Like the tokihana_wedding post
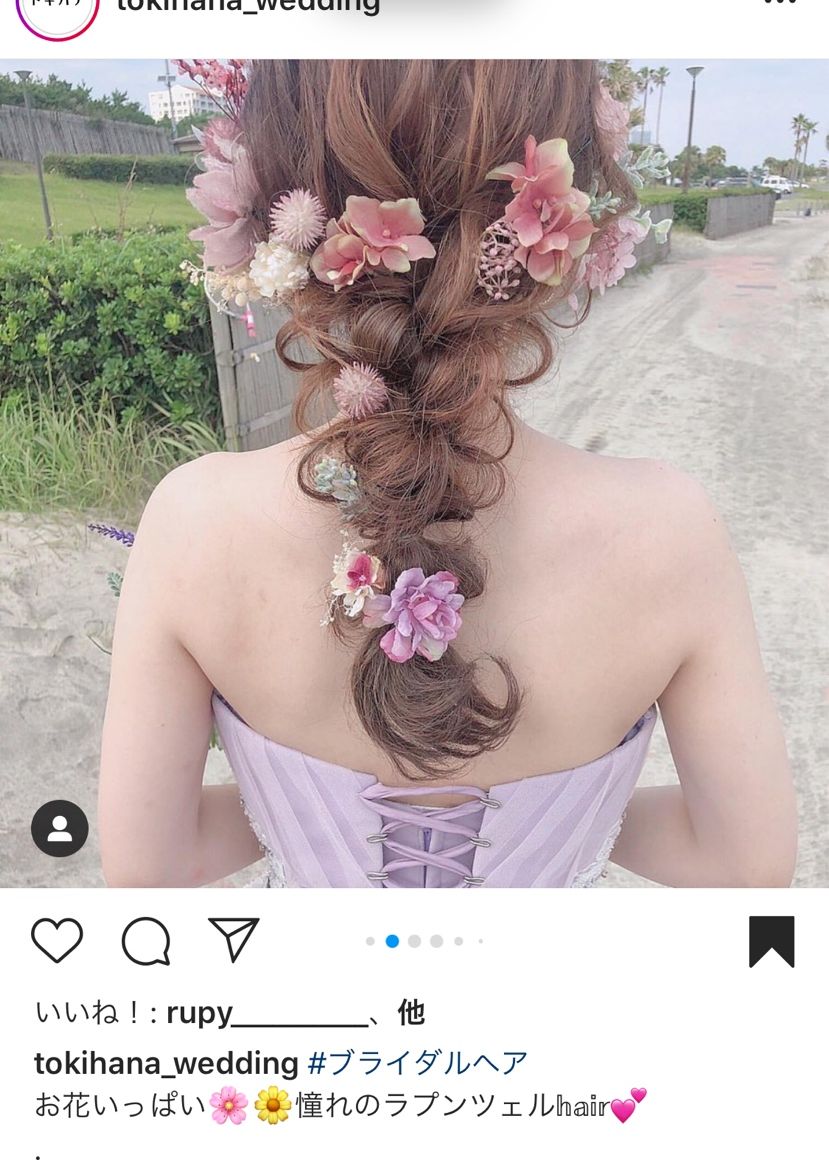 (56, 941)
